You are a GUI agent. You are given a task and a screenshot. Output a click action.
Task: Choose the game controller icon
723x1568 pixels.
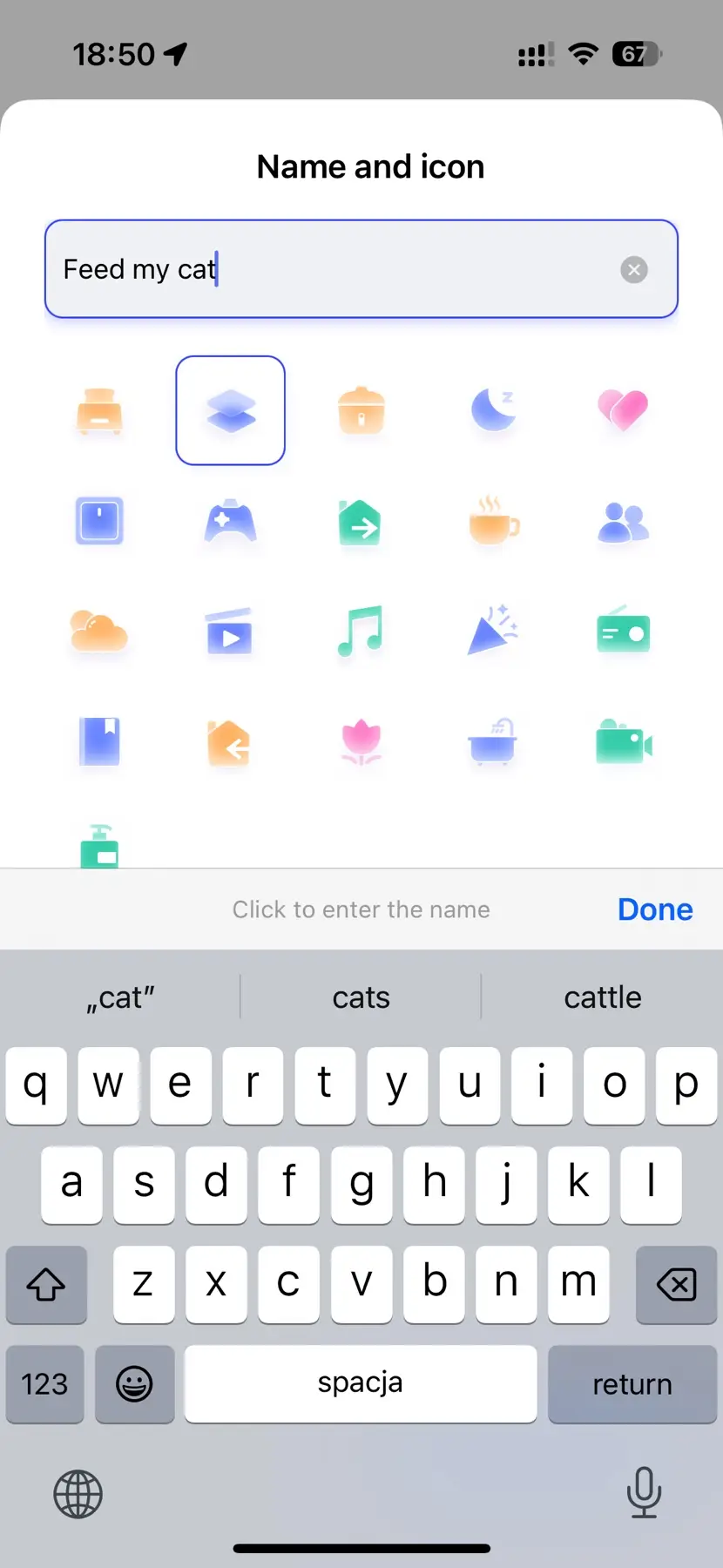point(230,522)
